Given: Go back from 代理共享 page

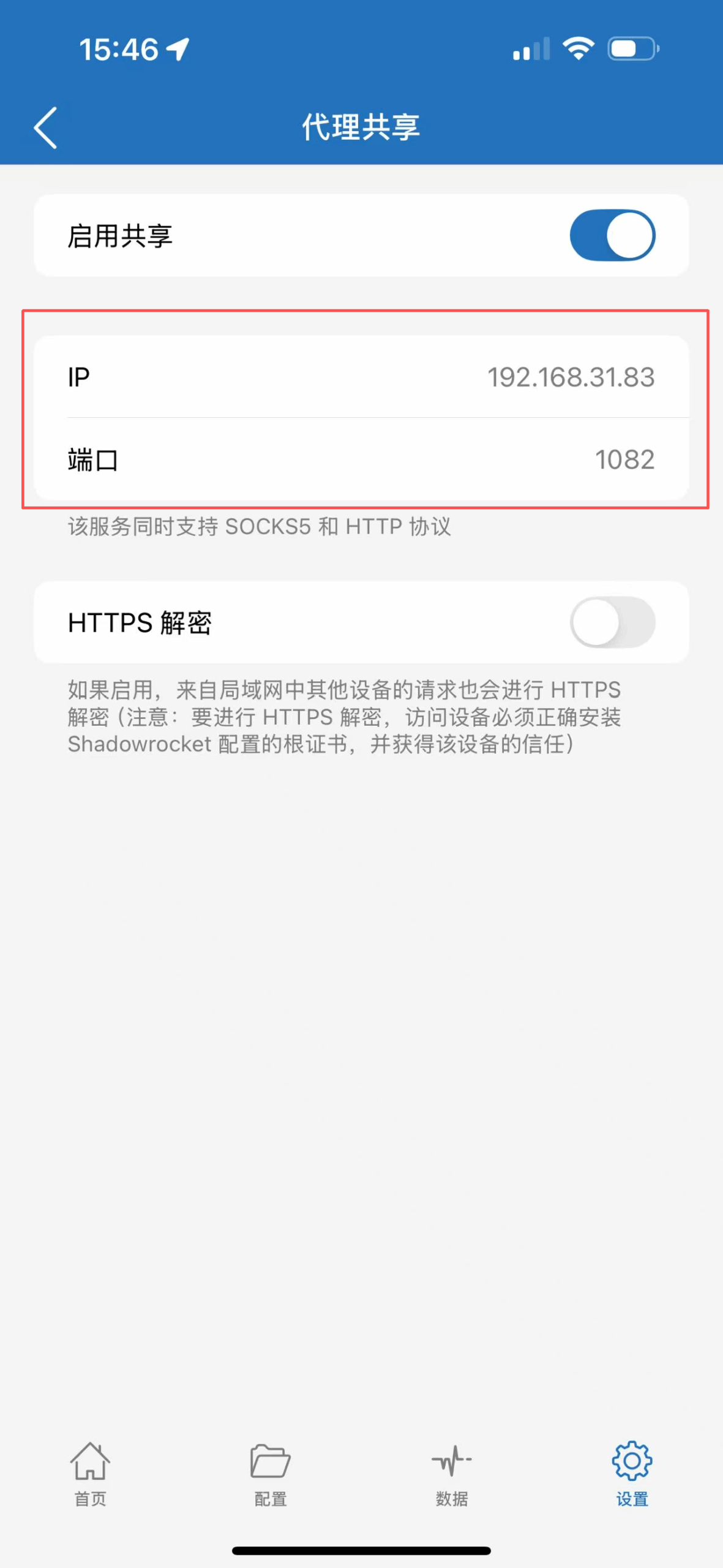Looking at the screenshot, I should click(x=46, y=127).
